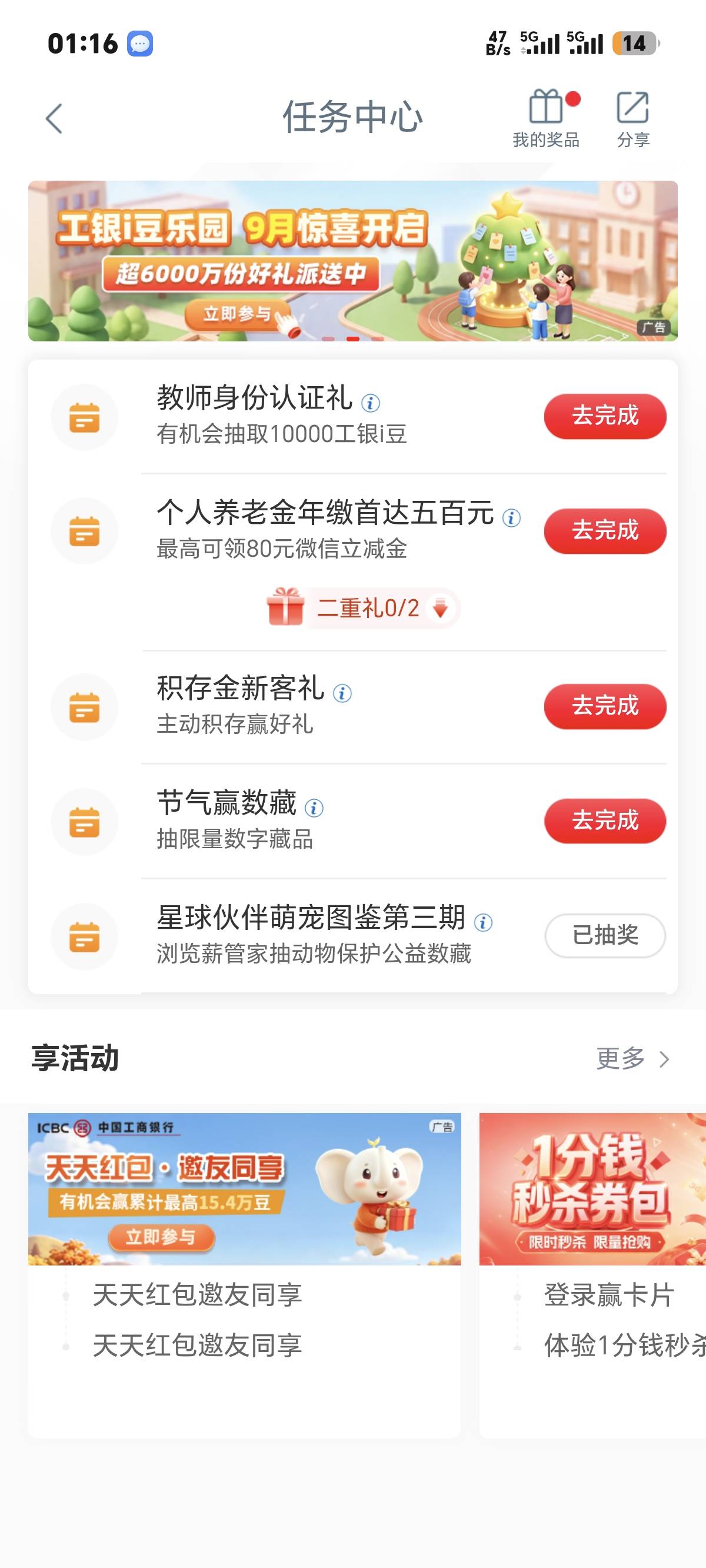This screenshot has height=1568, width=706.
Task: Open 我的奖品 gift icon
Action: click(x=546, y=118)
